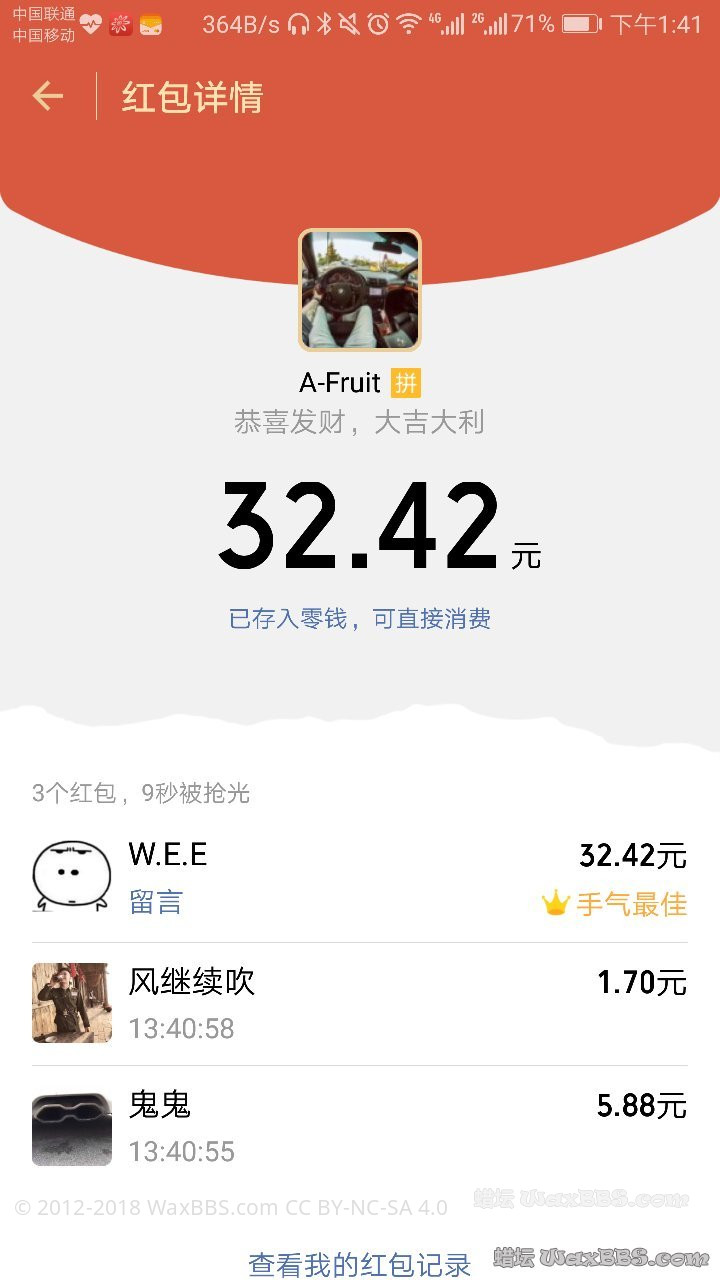Tap 已存入零钱,可直接消费 link
Image resolution: width=720 pixels, height=1280 pixels.
point(359,619)
